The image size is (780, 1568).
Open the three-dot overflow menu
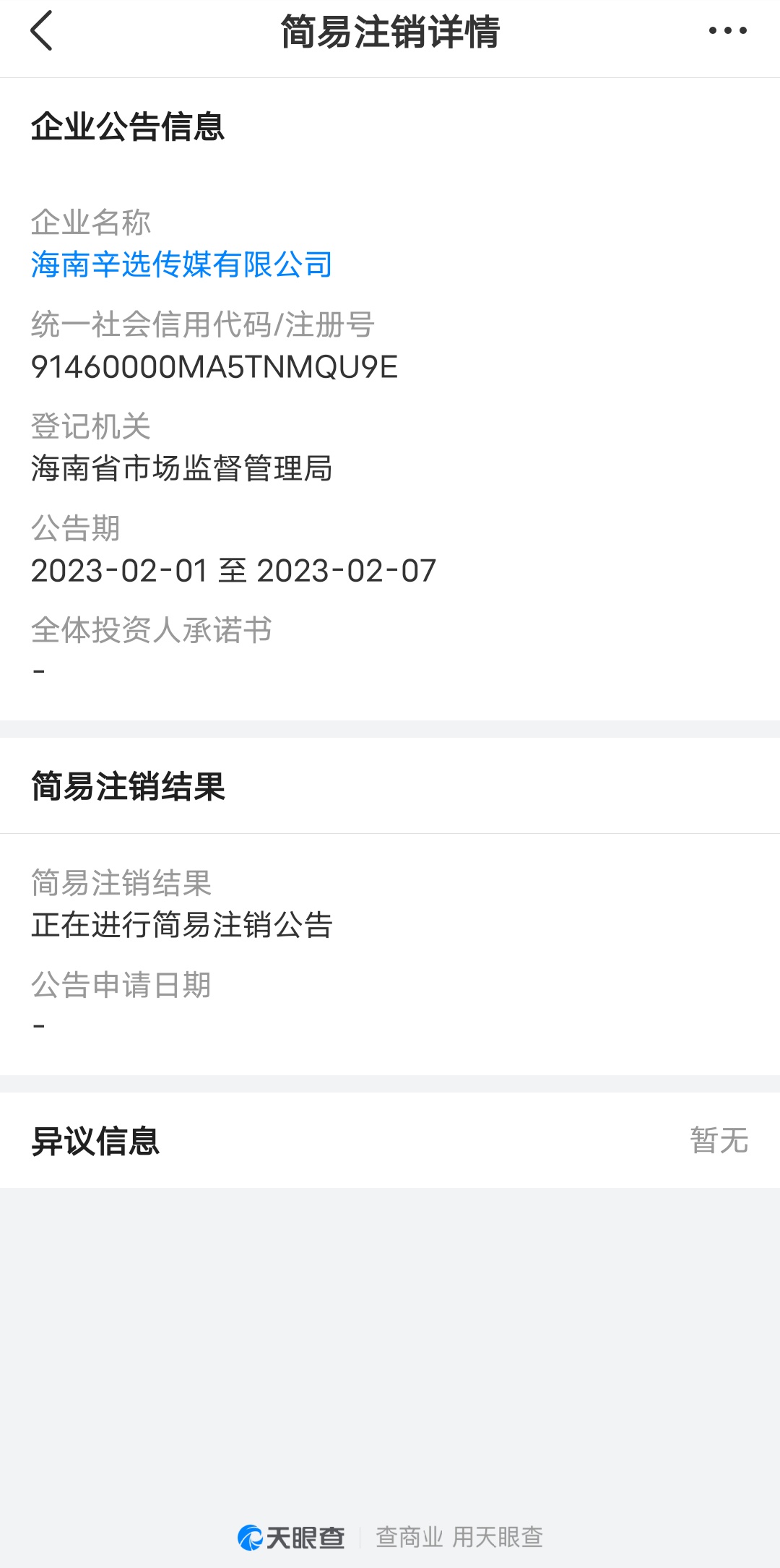click(727, 31)
